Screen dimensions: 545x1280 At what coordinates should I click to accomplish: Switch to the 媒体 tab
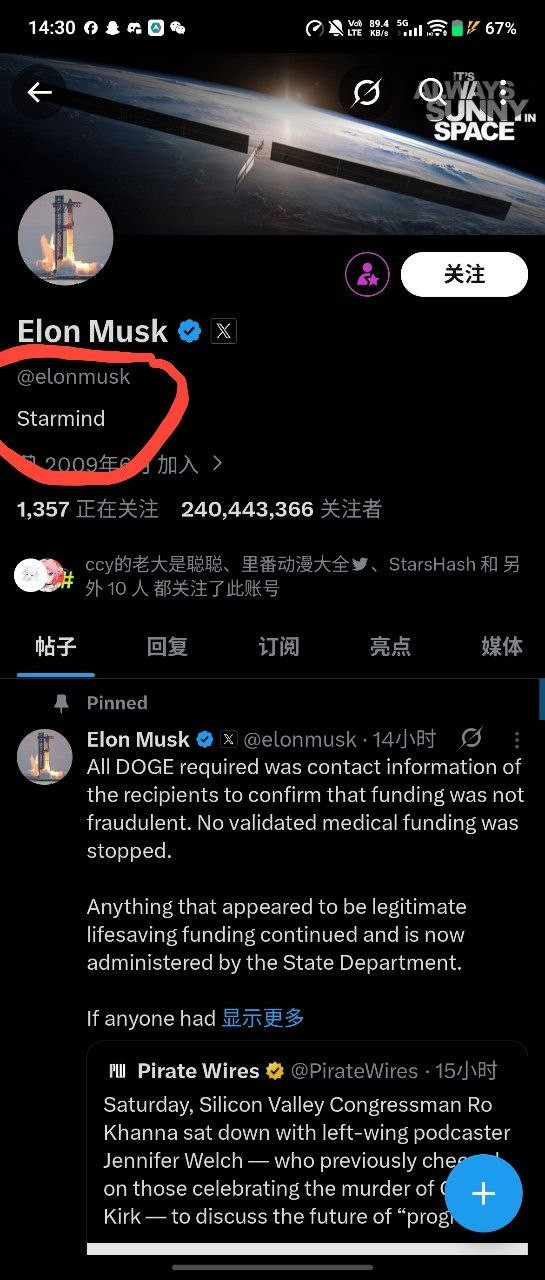[x=501, y=646]
